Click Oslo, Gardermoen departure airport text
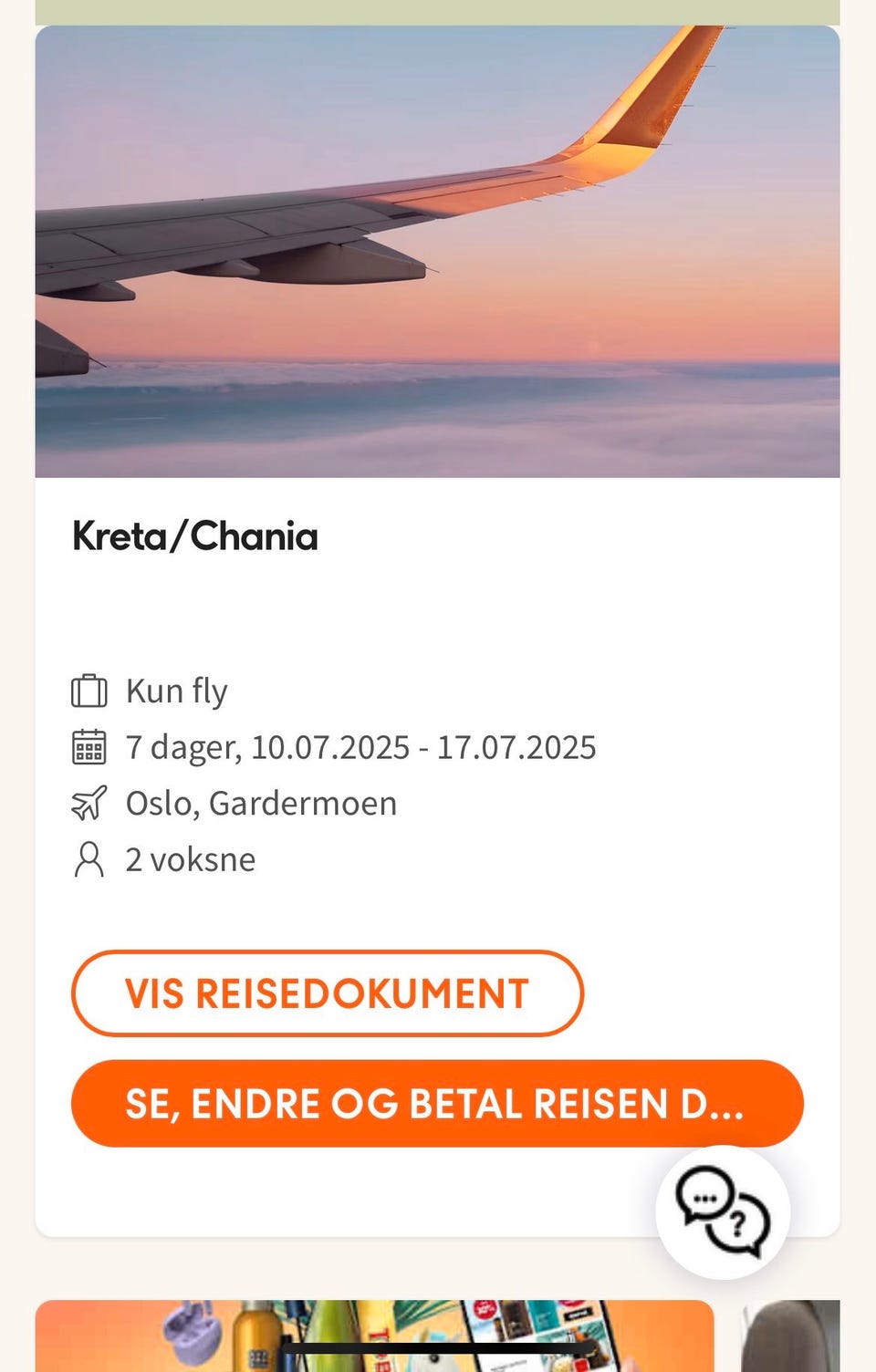 260,803
